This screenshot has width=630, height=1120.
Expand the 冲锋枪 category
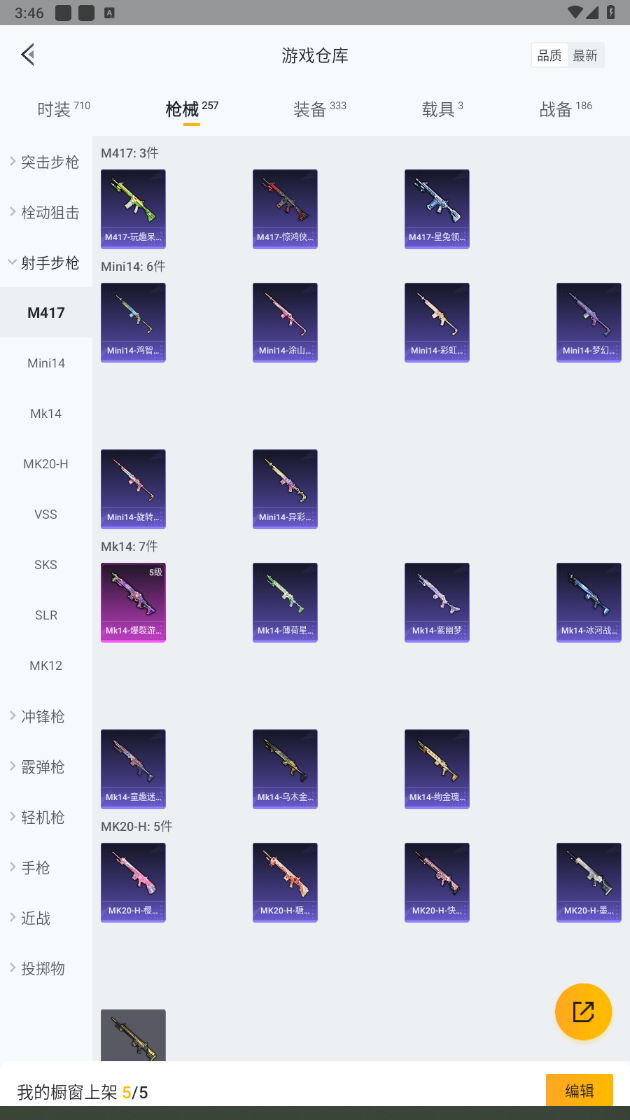point(46,716)
